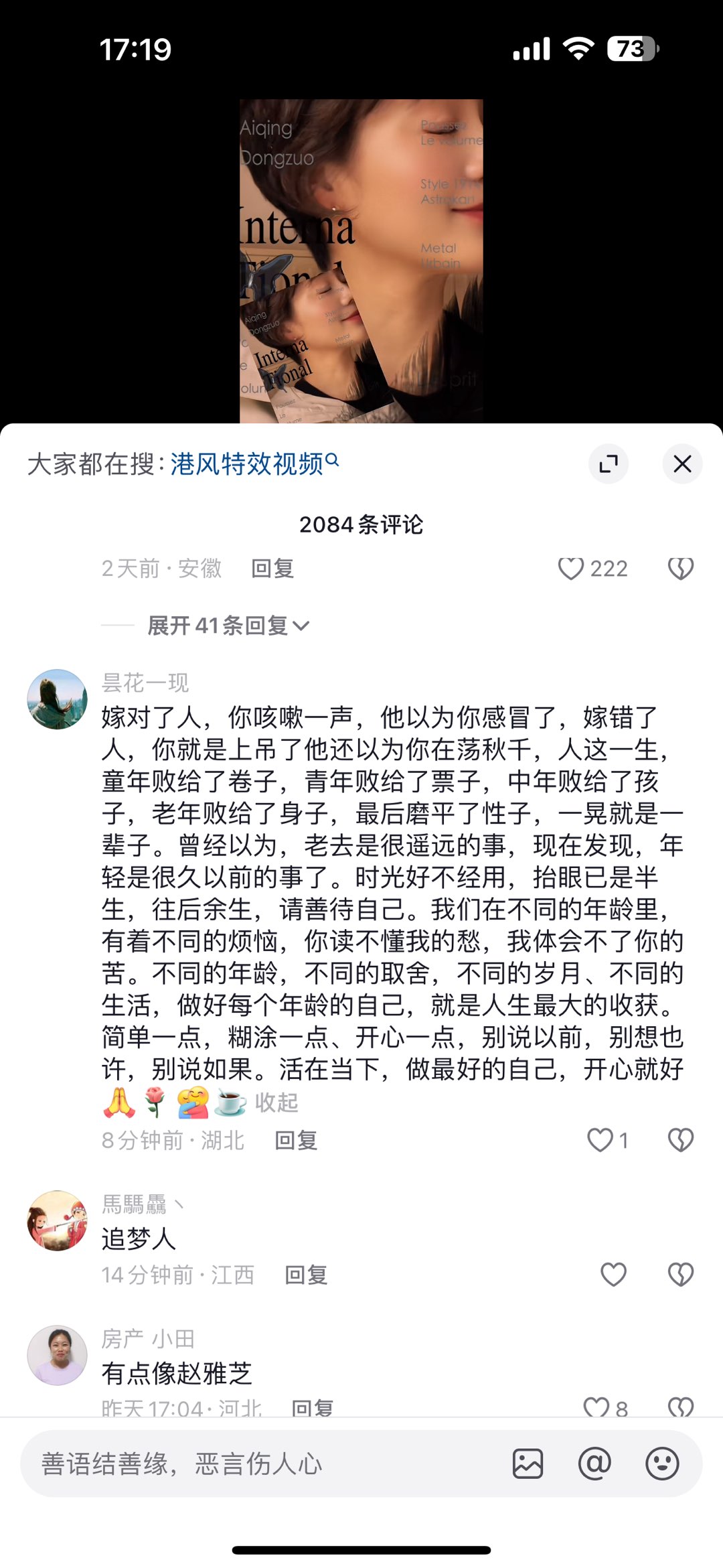Screen dimensions: 723x1568
Task: Expand the 41 replies
Action: [x=228, y=626]
